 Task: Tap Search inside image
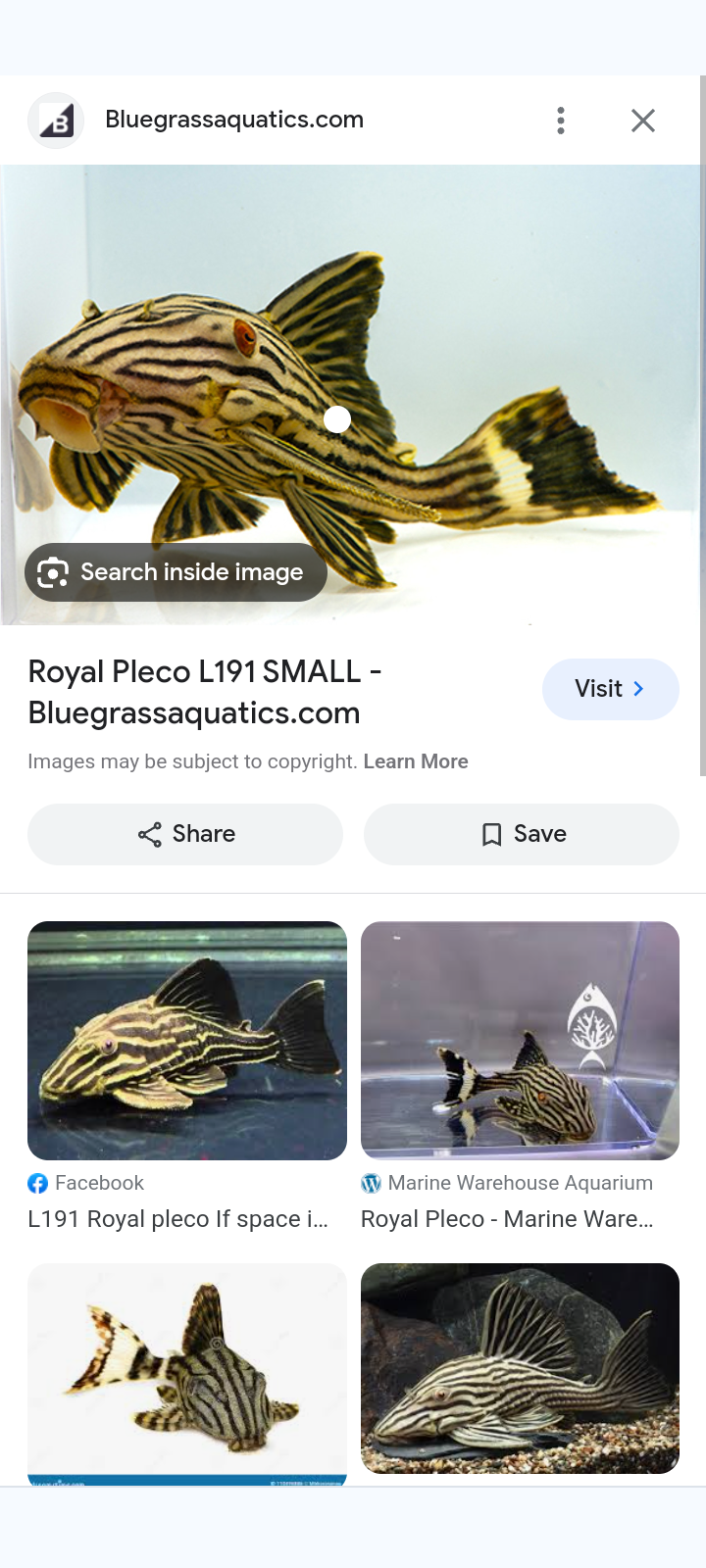click(176, 572)
